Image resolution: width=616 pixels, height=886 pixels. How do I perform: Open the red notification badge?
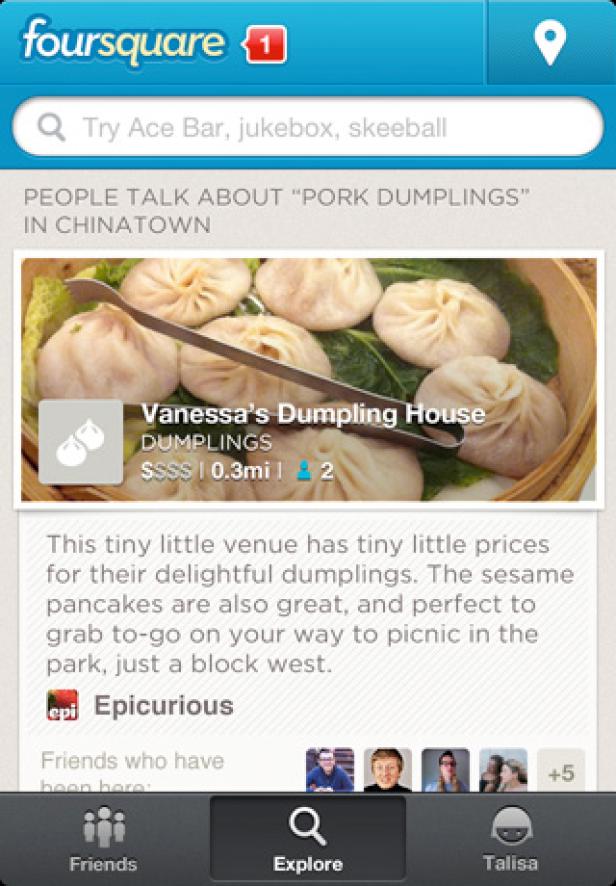pos(265,44)
